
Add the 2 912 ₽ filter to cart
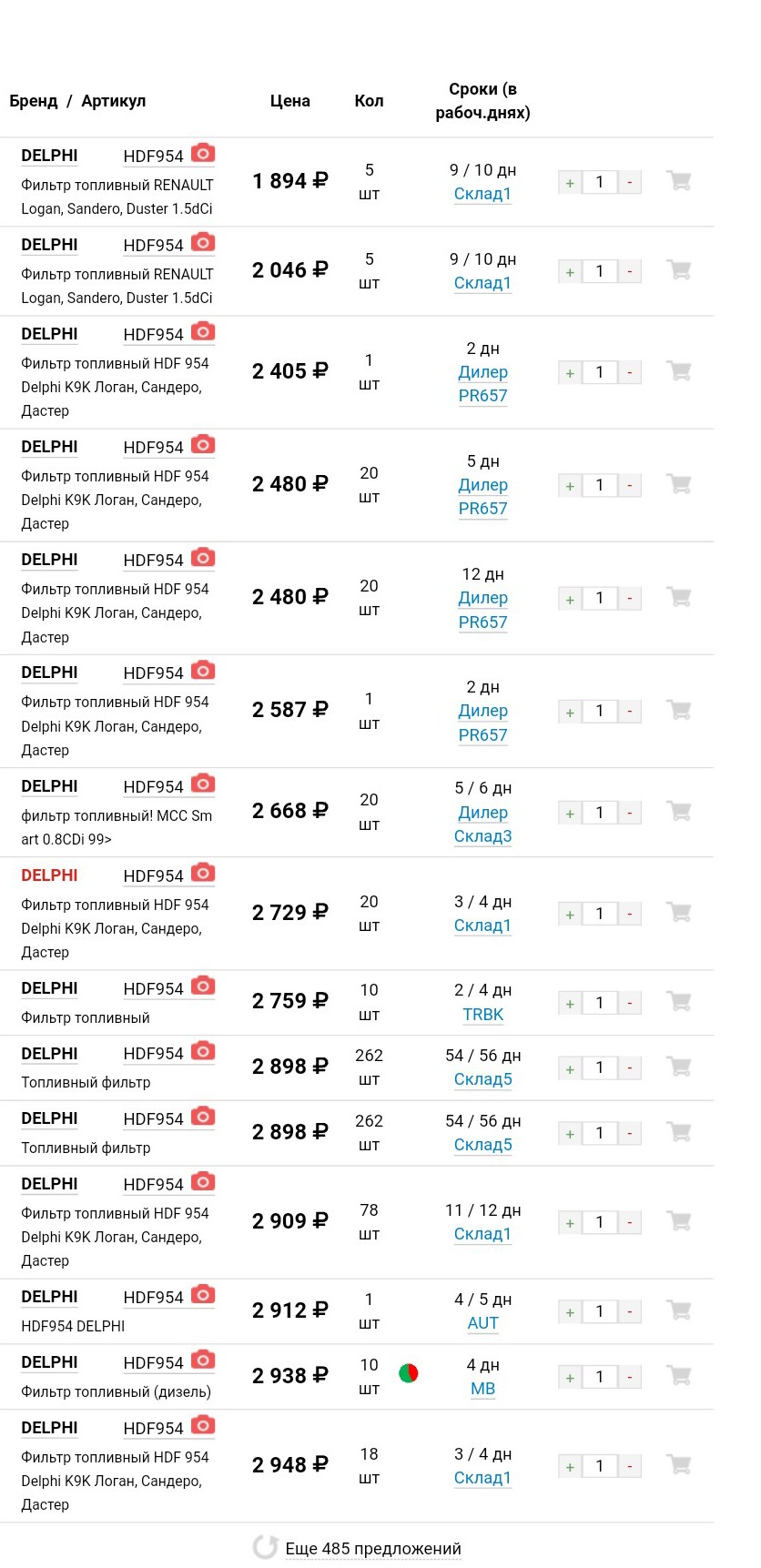pyautogui.click(x=679, y=1310)
